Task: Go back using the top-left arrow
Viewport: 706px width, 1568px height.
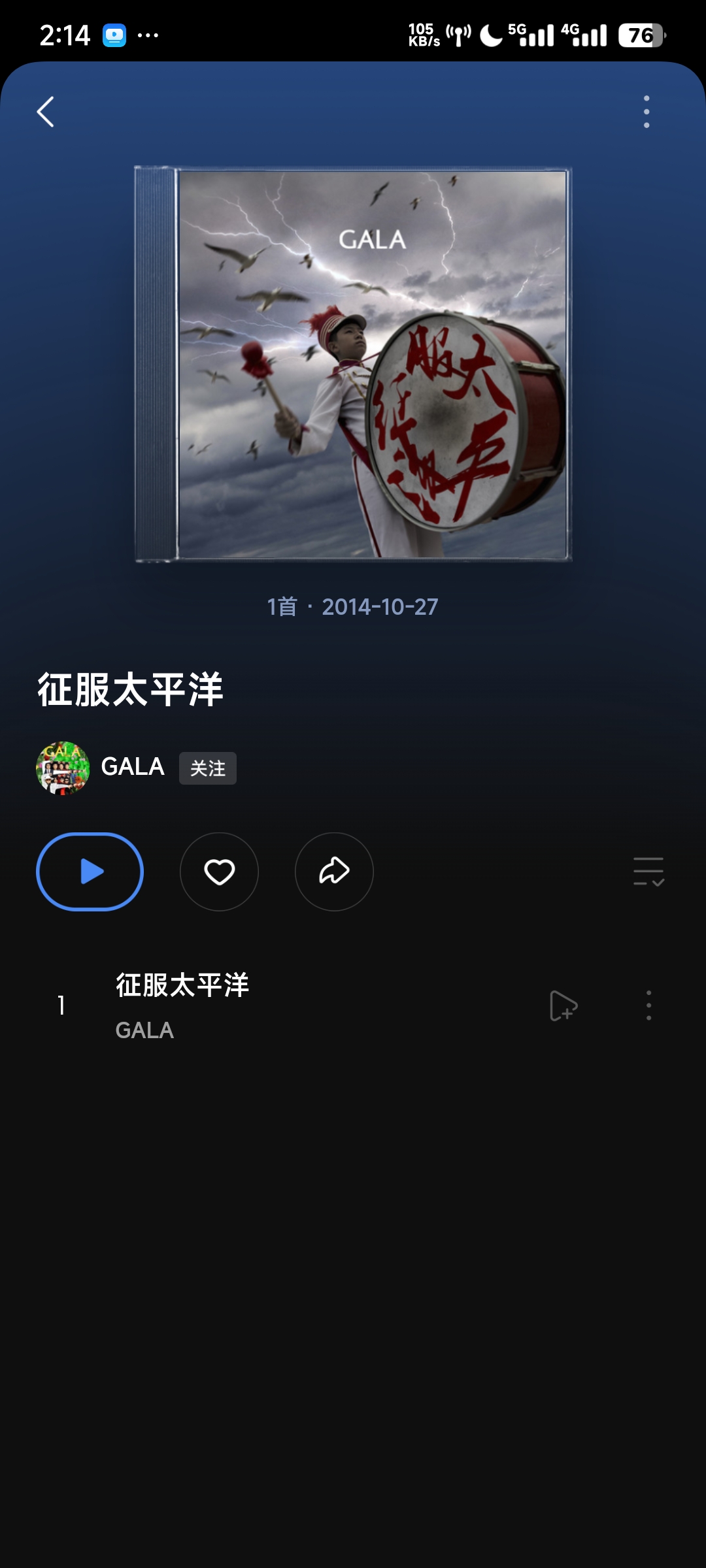Action: click(x=45, y=112)
